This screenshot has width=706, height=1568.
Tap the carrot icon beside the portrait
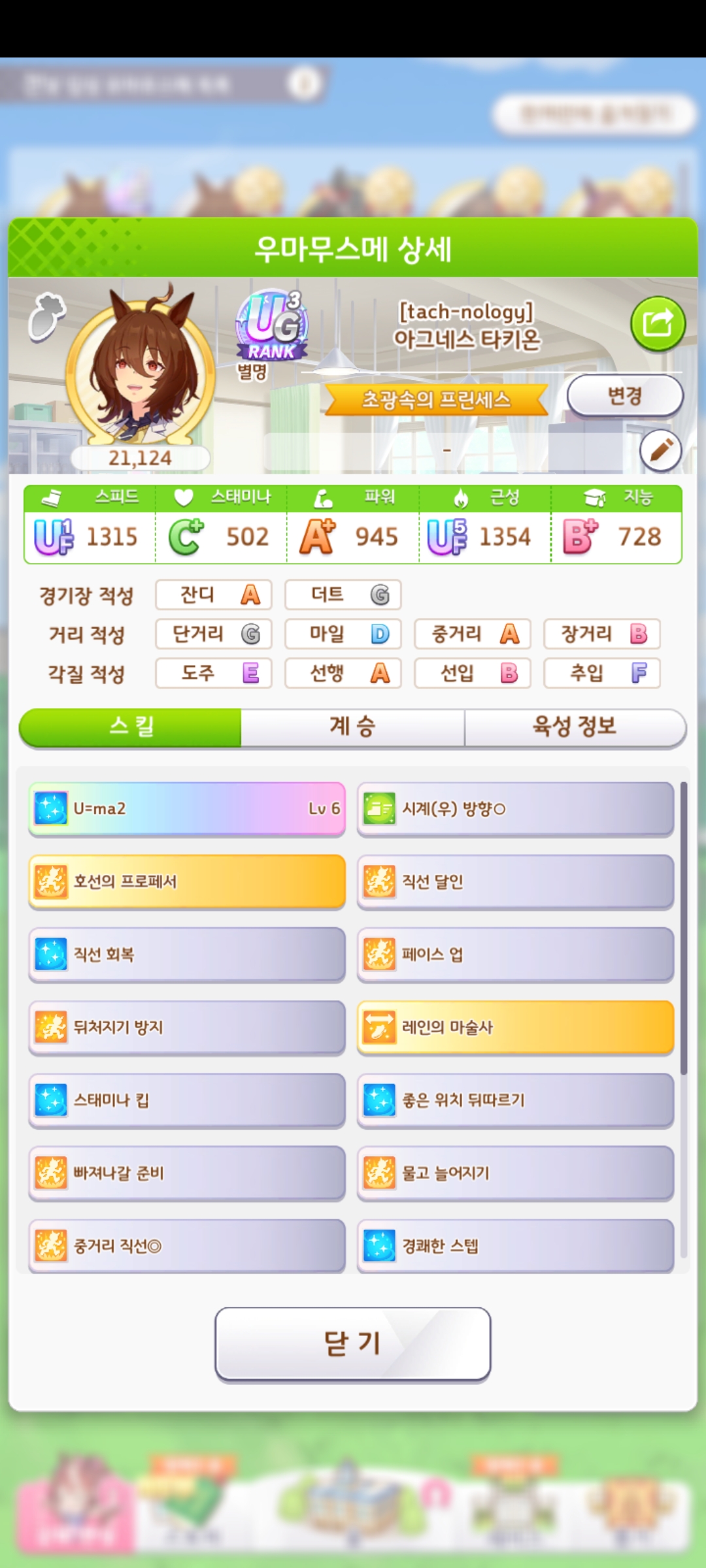pyautogui.click(x=47, y=317)
